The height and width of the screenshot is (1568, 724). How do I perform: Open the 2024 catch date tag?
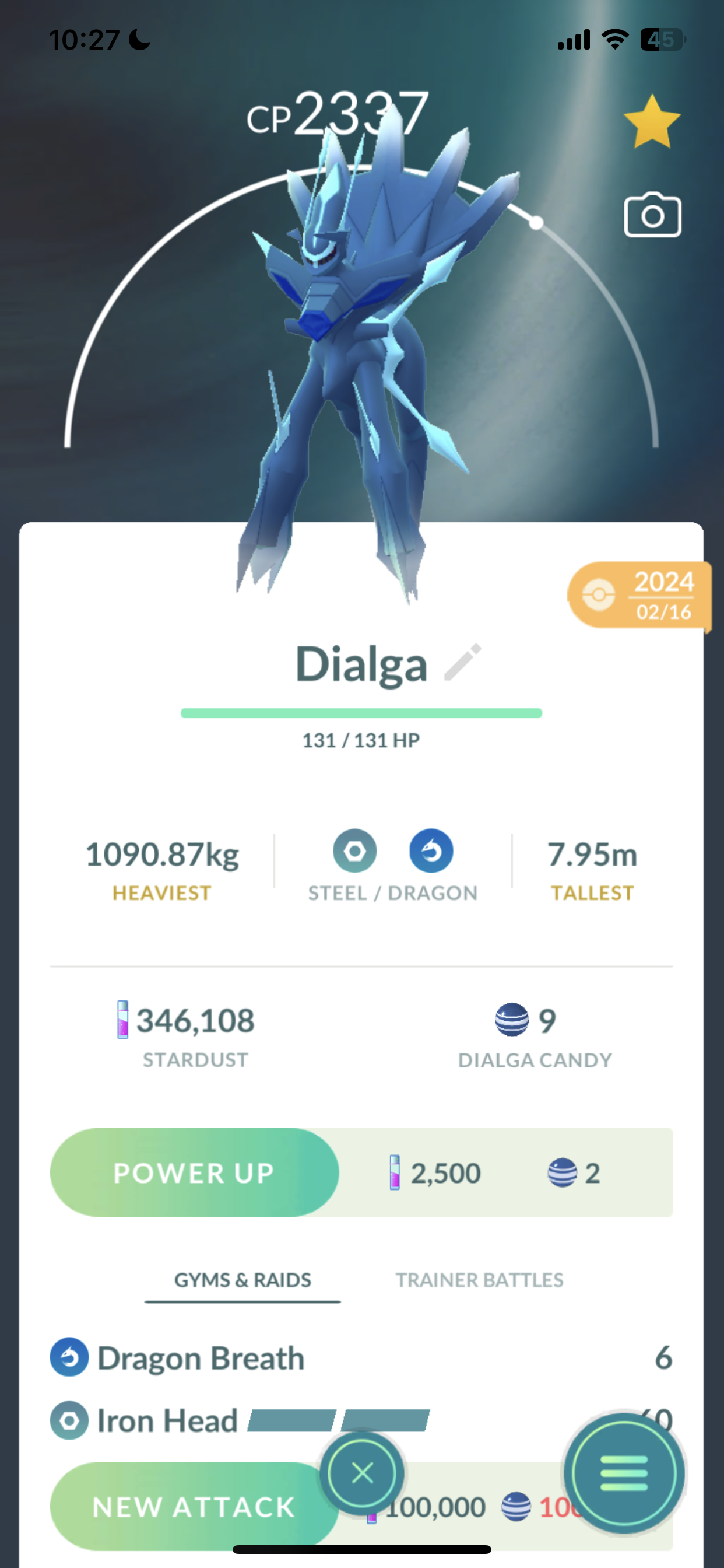[639, 594]
